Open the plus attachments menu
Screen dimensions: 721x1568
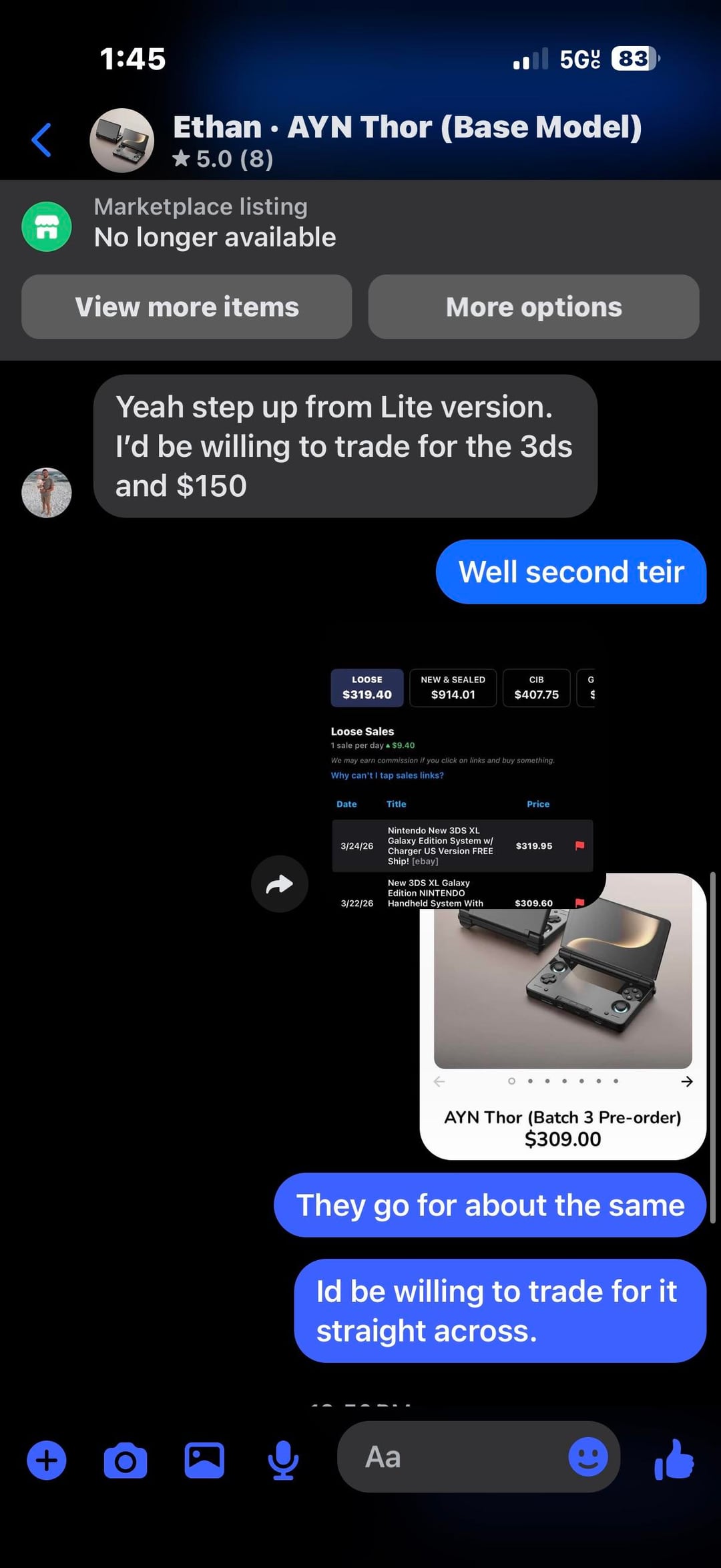click(47, 1460)
